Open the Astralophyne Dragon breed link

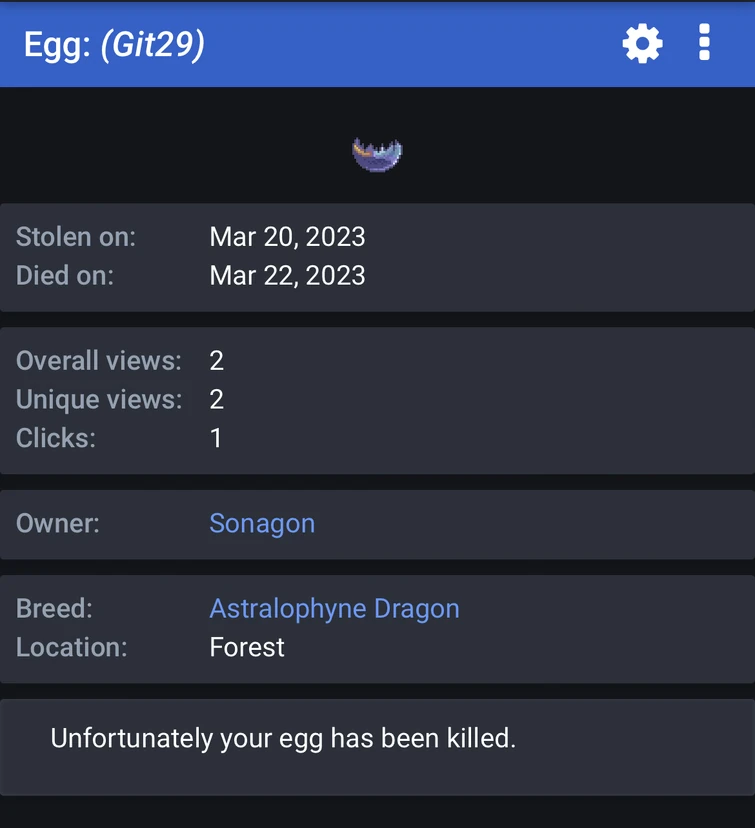[334, 608]
